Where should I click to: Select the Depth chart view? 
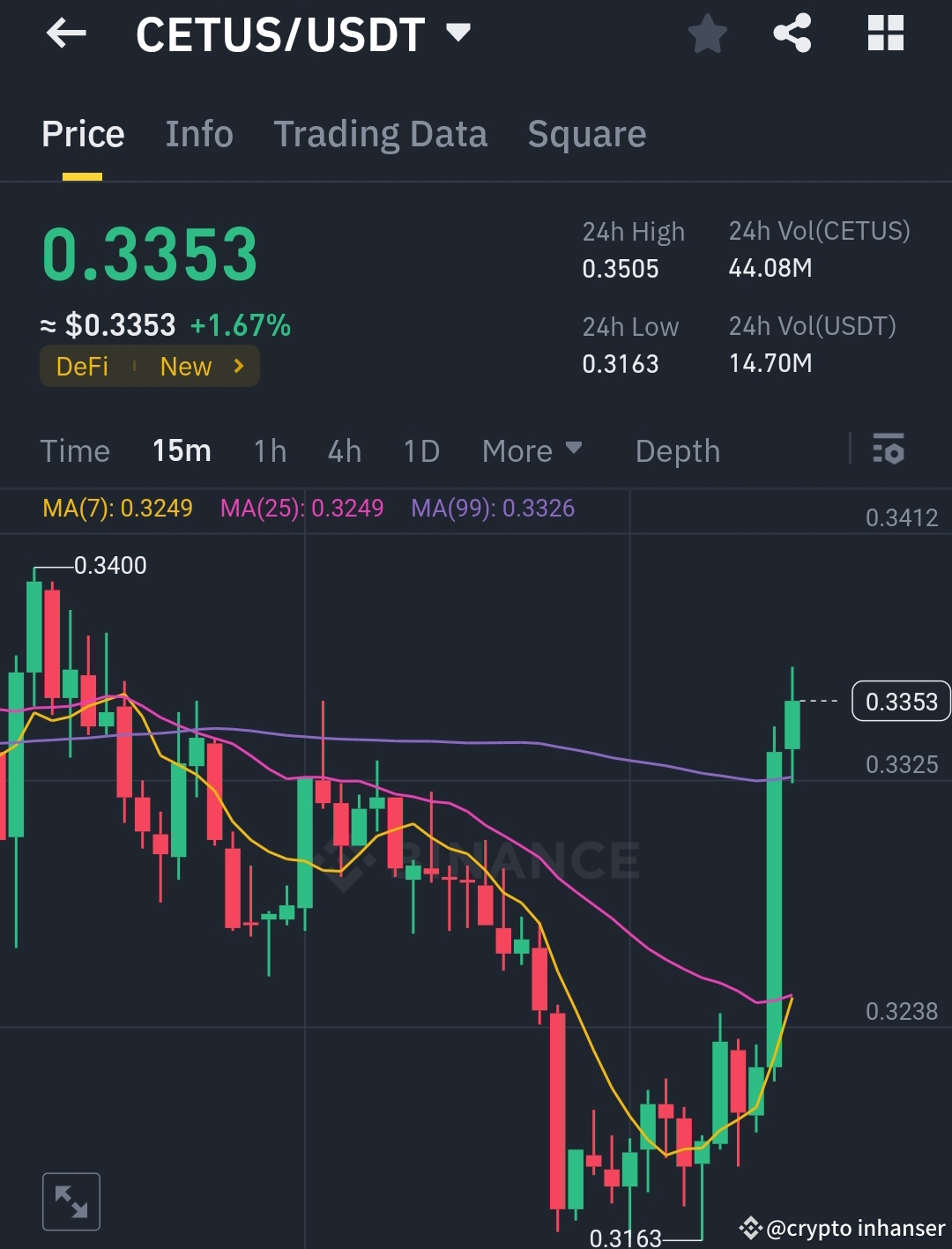(x=677, y=450)
